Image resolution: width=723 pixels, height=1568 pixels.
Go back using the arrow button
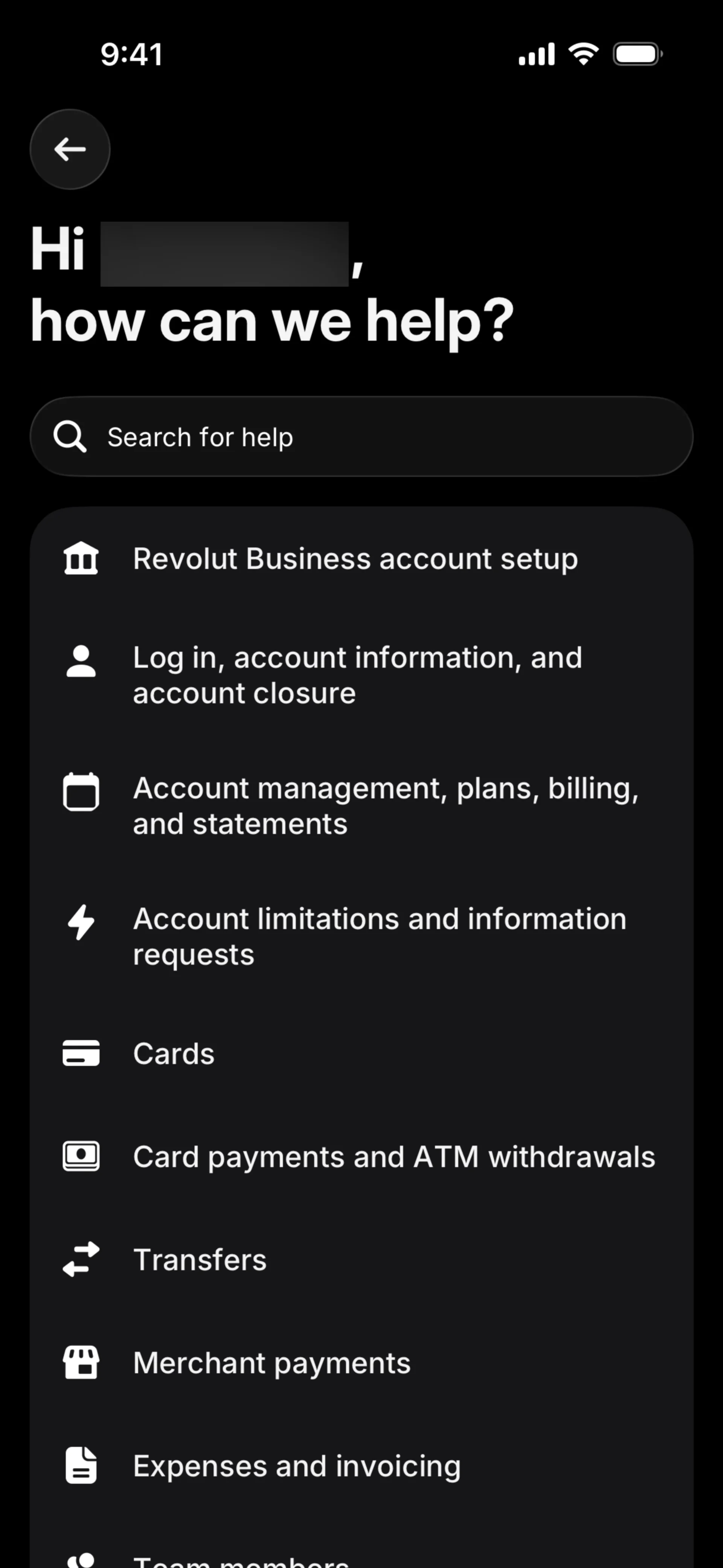tap(70, 149)
